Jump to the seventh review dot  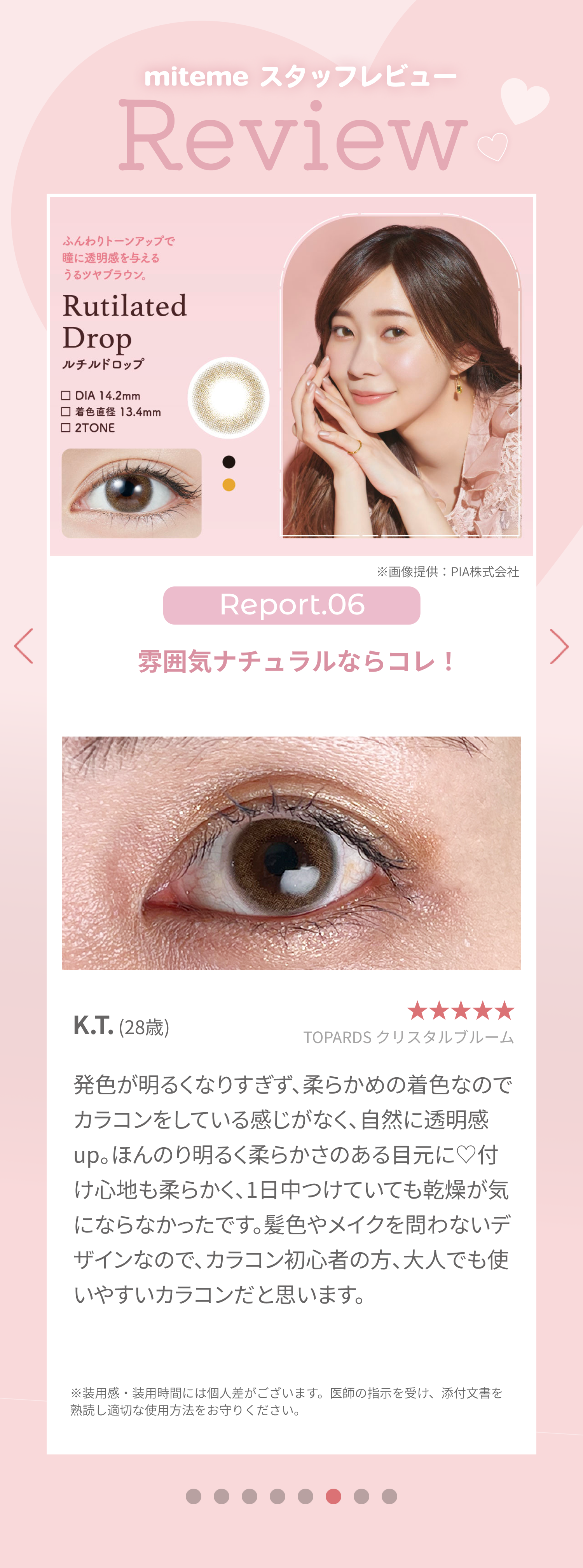click(361, 1496)
